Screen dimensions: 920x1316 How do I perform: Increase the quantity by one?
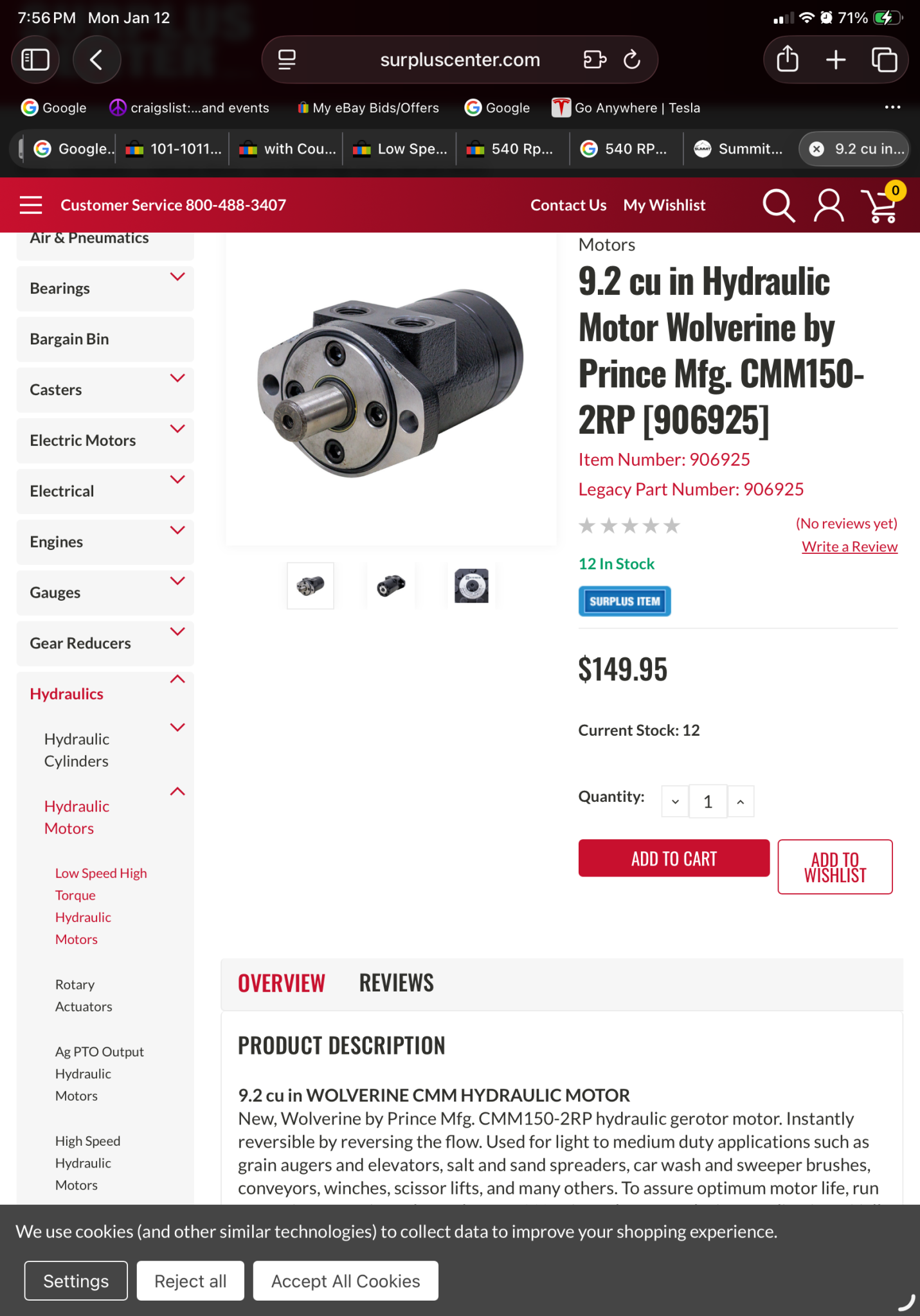741,802
